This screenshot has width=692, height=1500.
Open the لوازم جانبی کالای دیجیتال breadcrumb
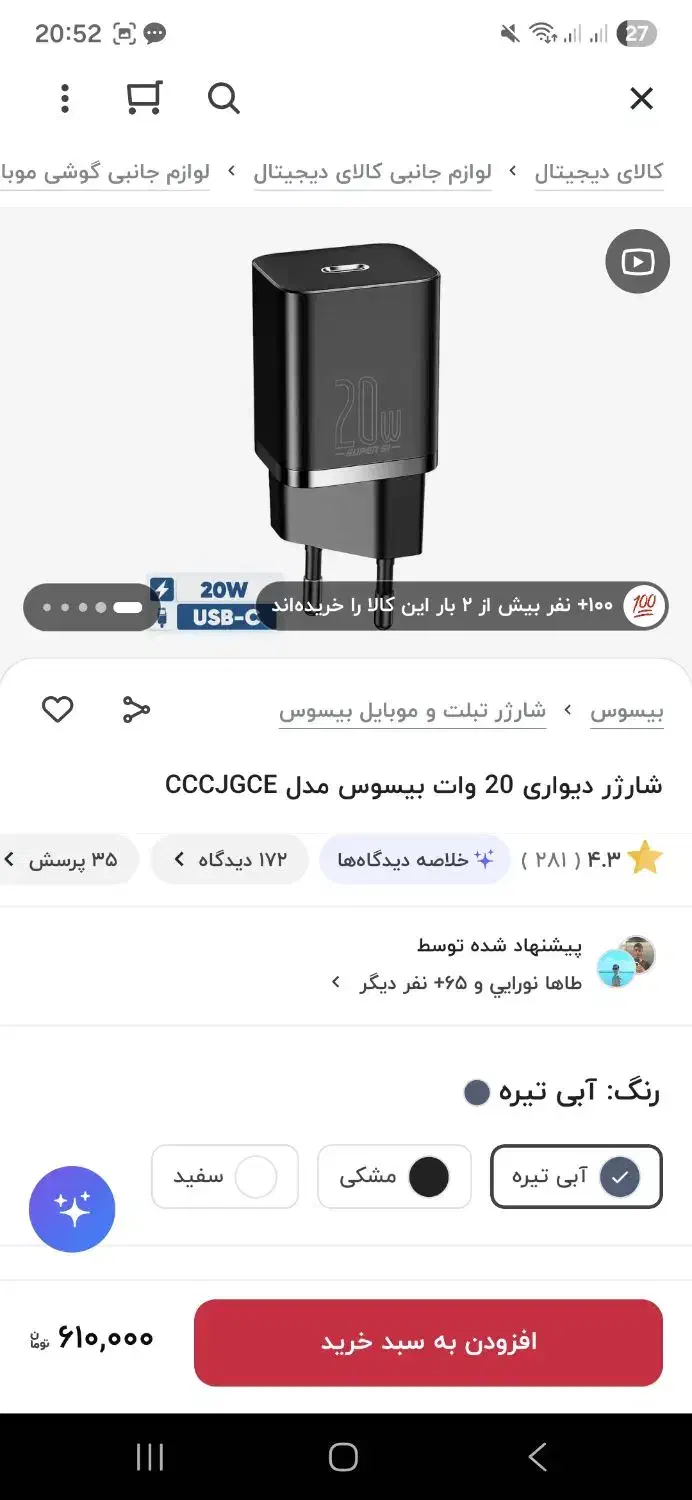(372, 172)
